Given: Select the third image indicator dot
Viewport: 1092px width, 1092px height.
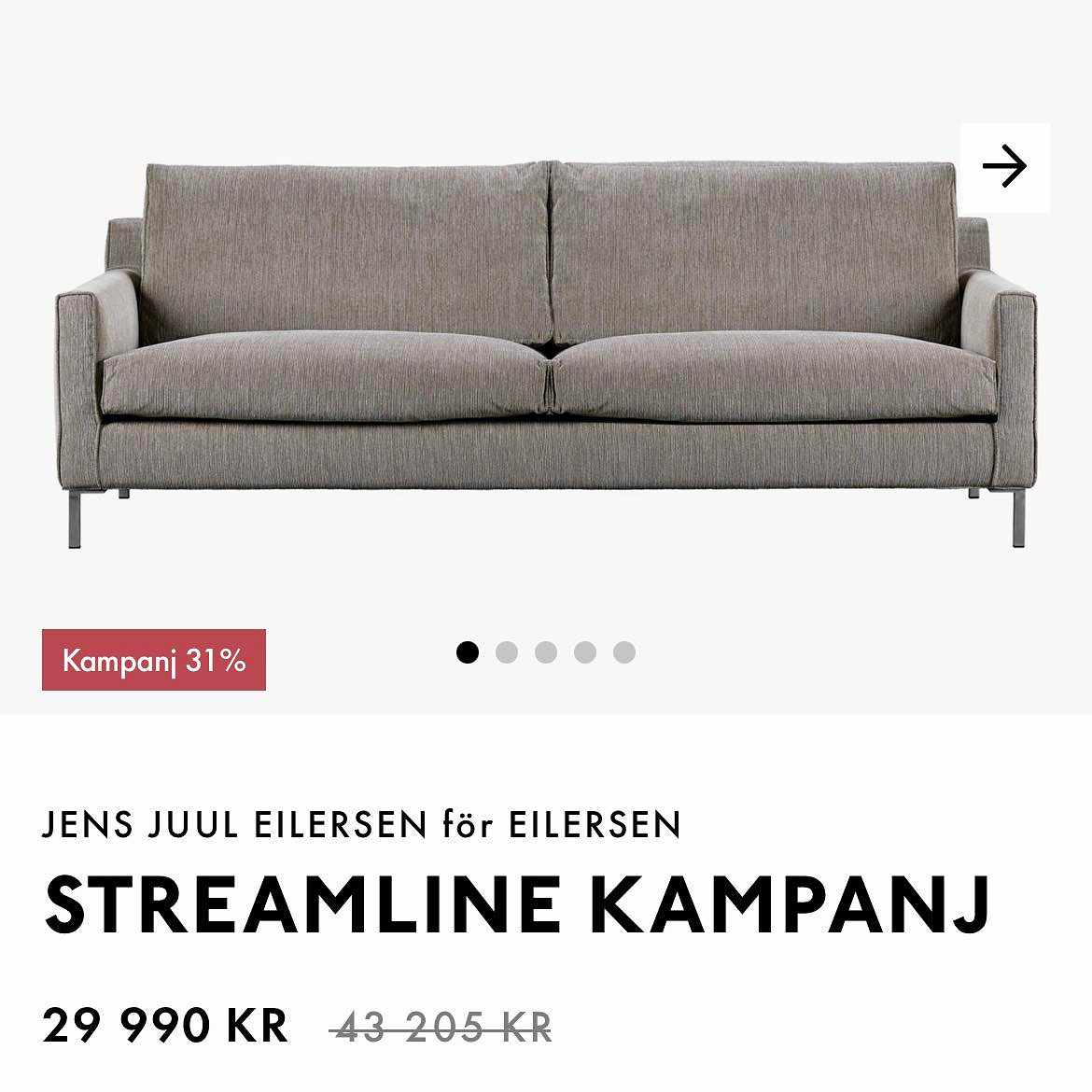Looking at the screenshot, I should click(546, 651).
